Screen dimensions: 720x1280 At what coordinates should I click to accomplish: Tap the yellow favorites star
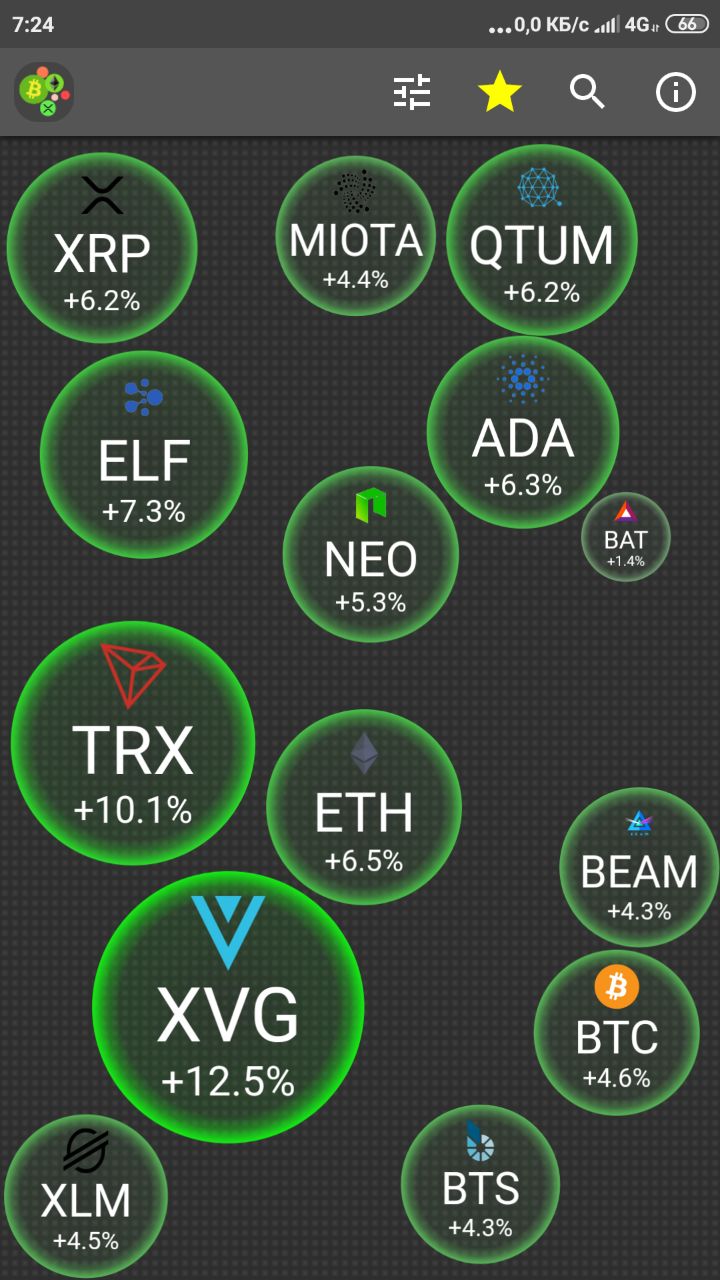click(500, 92)
